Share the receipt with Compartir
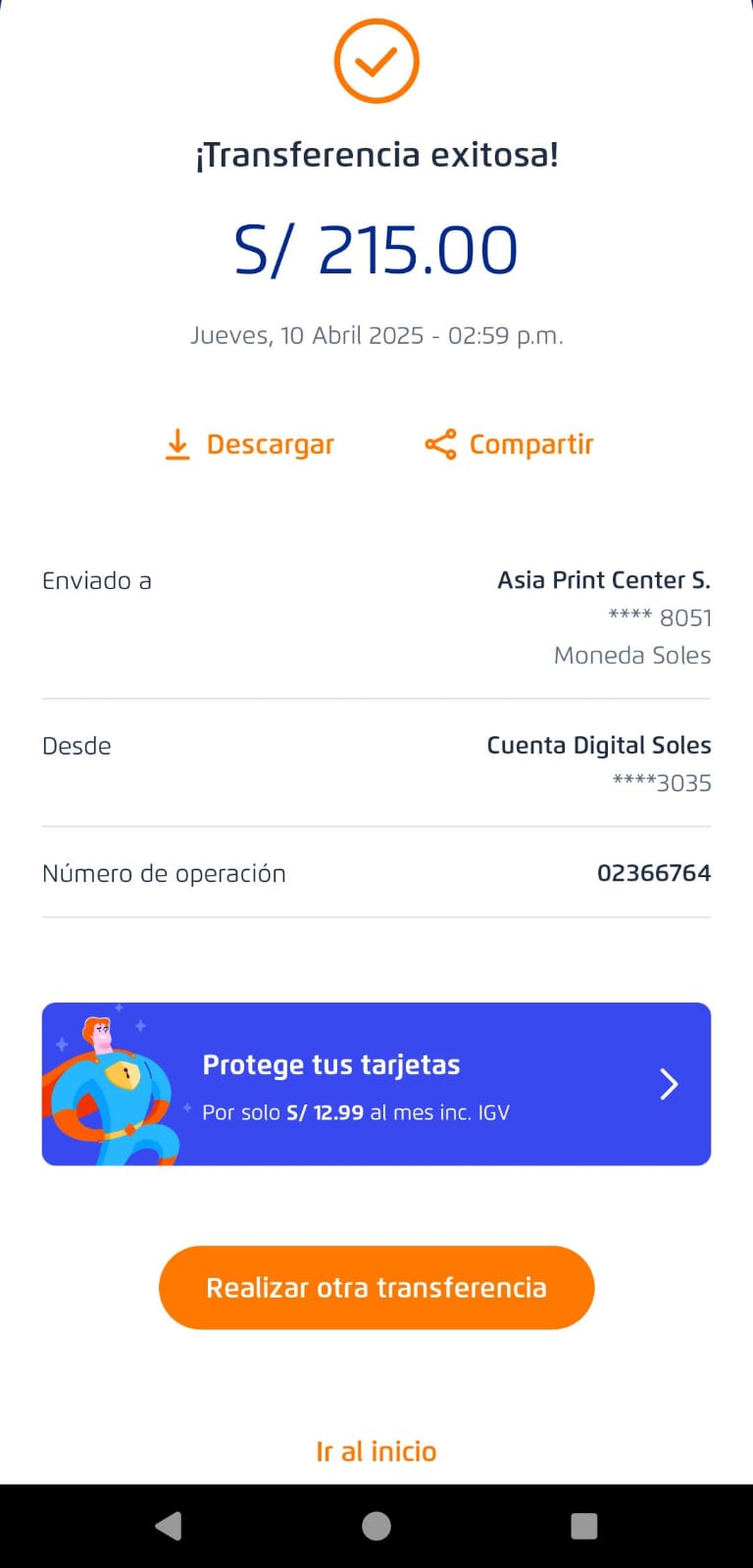Viewport: 753px width, 1568px height. [509, 444]
